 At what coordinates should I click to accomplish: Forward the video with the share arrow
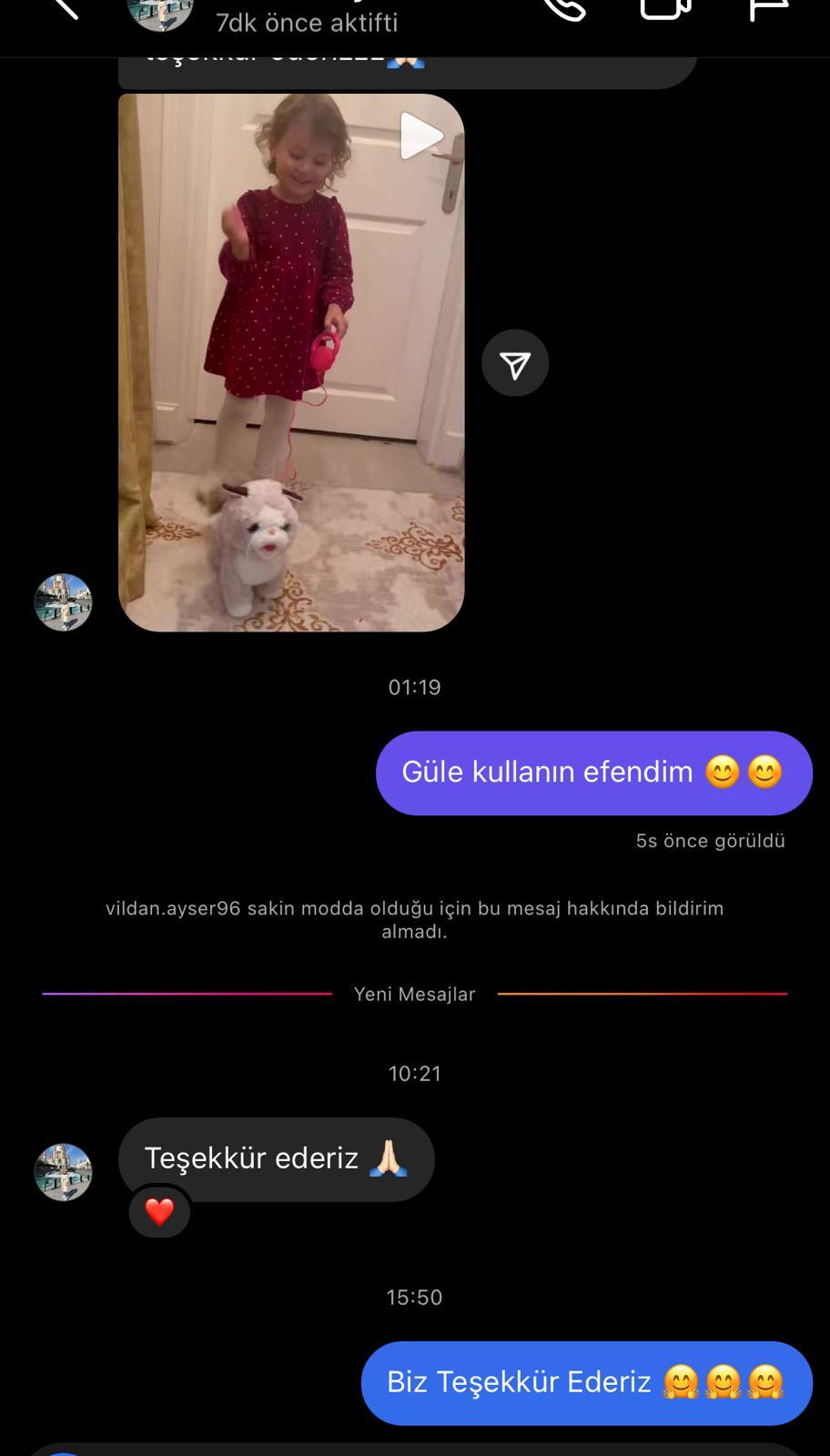coord(515,363)
